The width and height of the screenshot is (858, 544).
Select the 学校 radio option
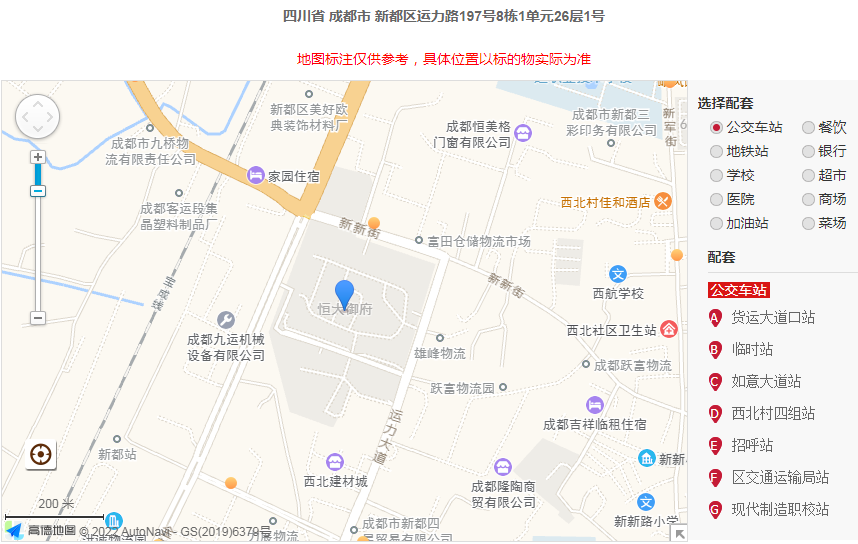tap(716, 176)
